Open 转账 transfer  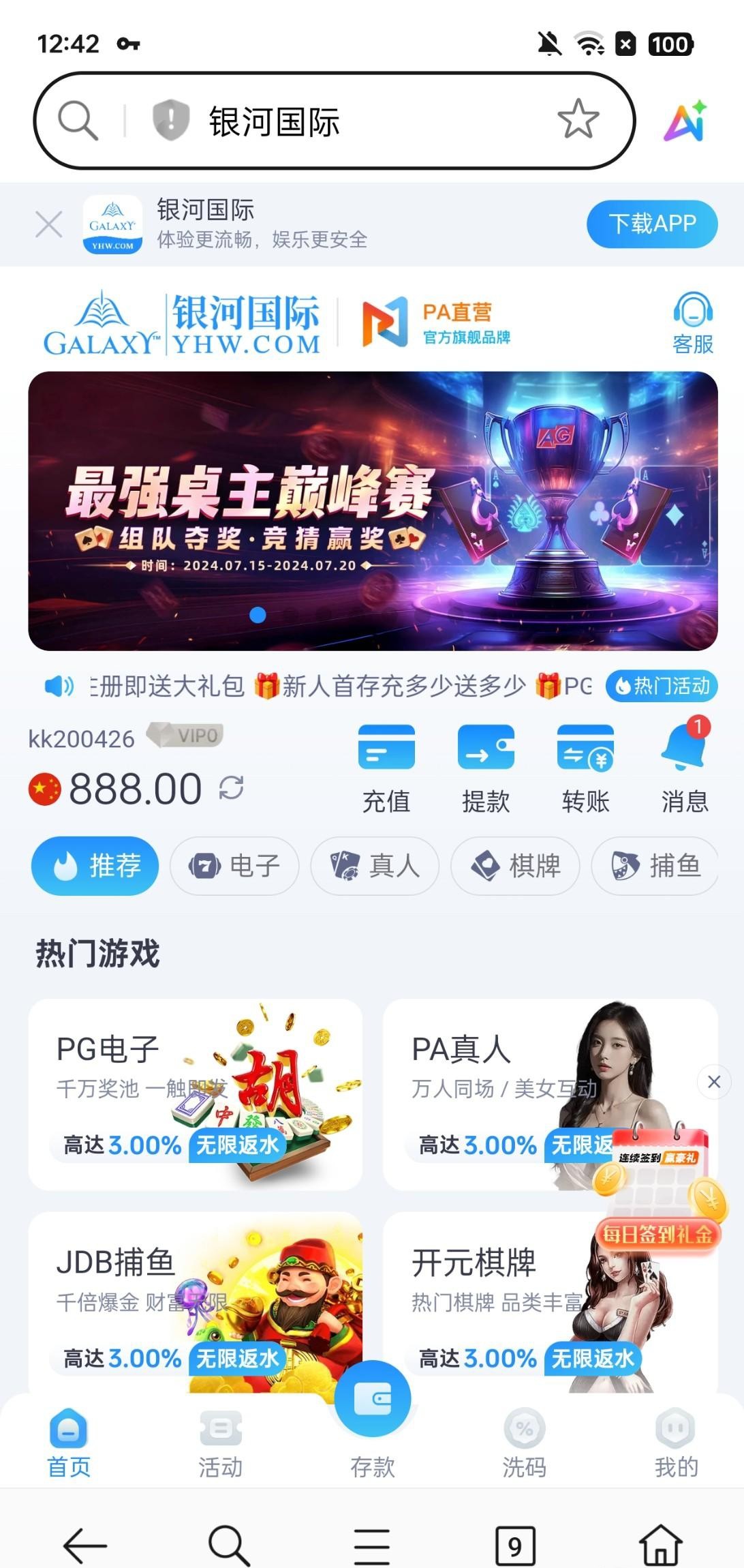click(x=585, y=768)
